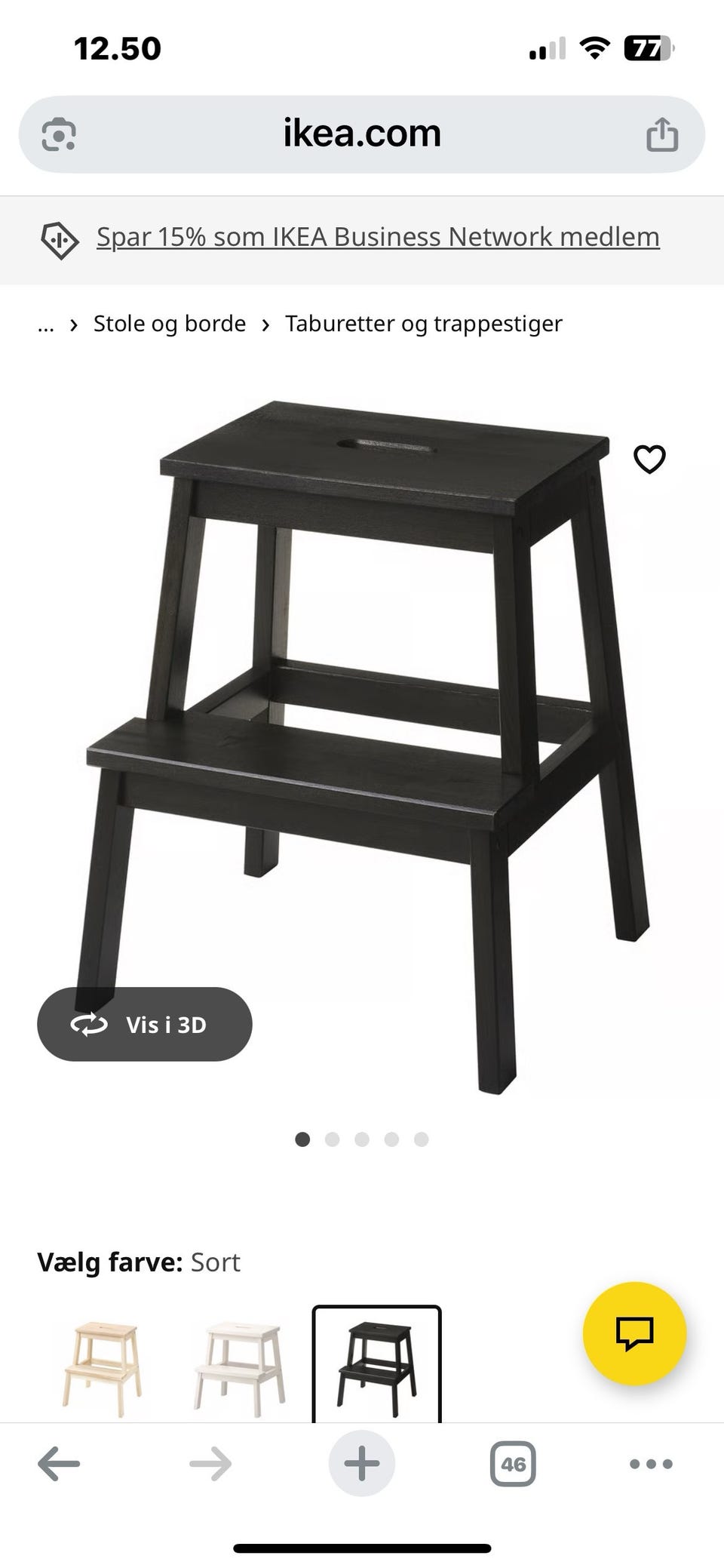Expand the collapsed breadcrumb ellipsis
The width and height of the screenshot is (724, 1568).
coord(46,324)
